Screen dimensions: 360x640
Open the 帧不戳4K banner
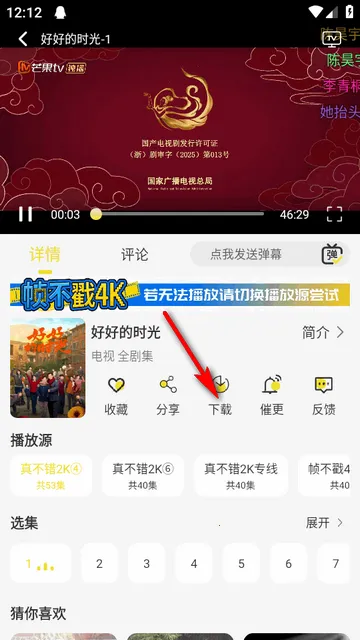(x=180, y=293)
